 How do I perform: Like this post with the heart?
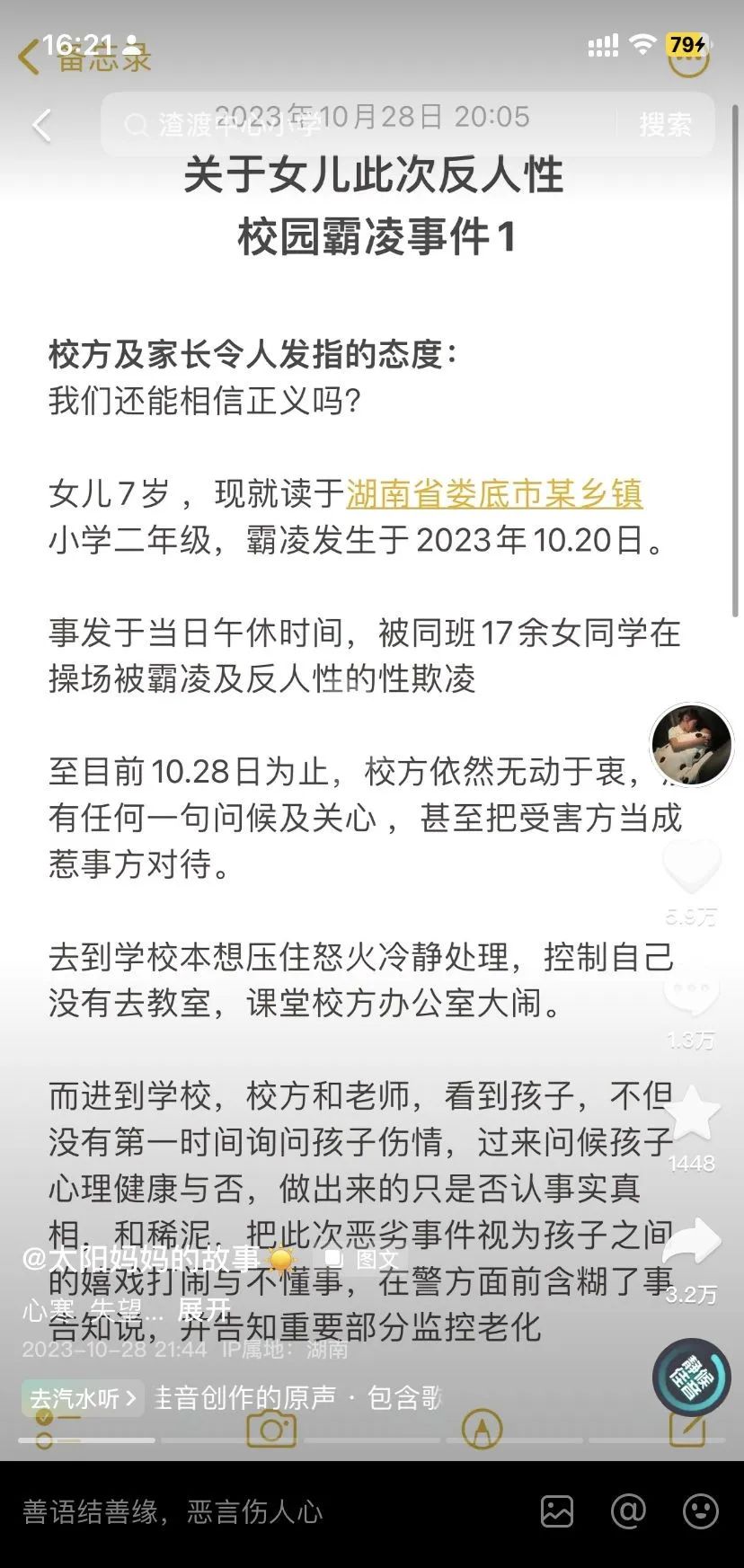click(691, 866)
